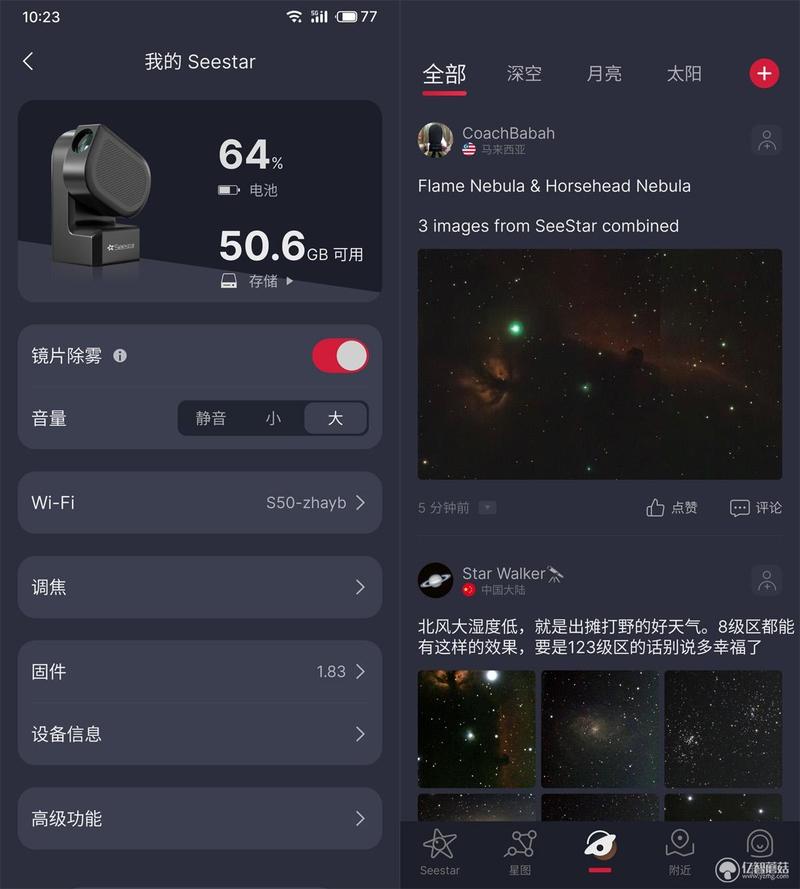Open the Flame Nebula photo in CoachBabah's post

click(x=600, y=364)
